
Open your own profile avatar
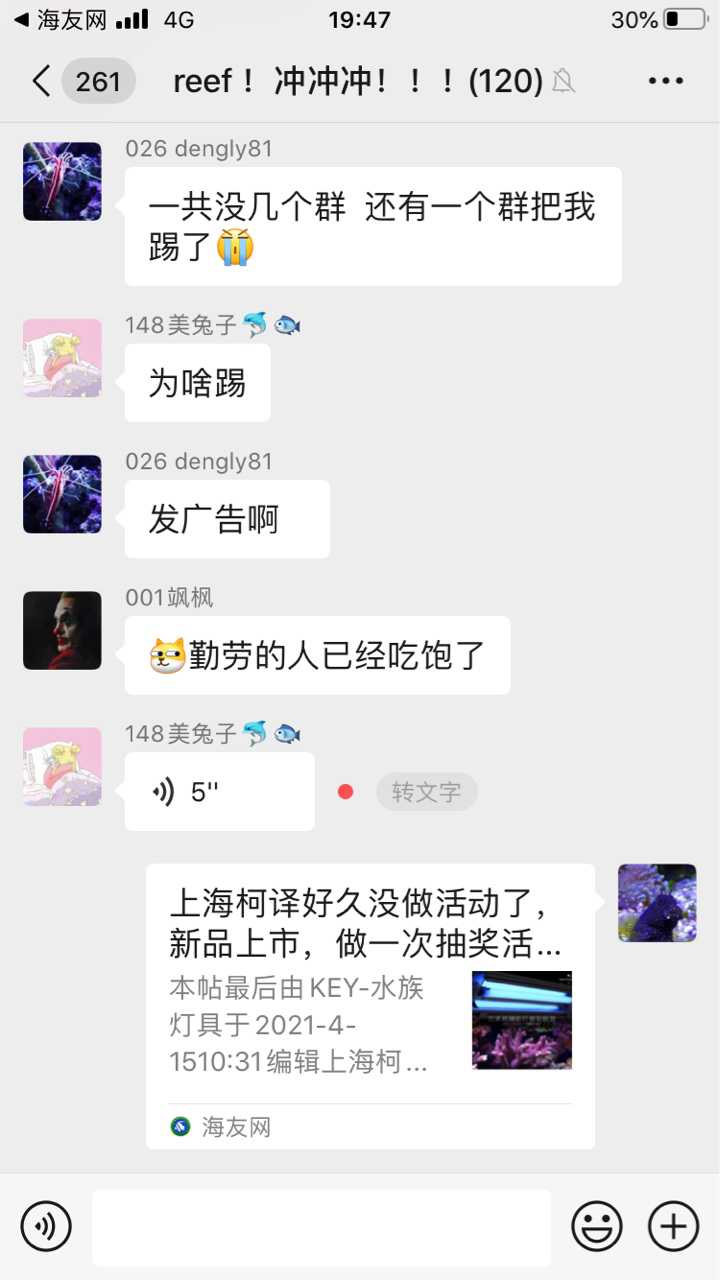657,902
